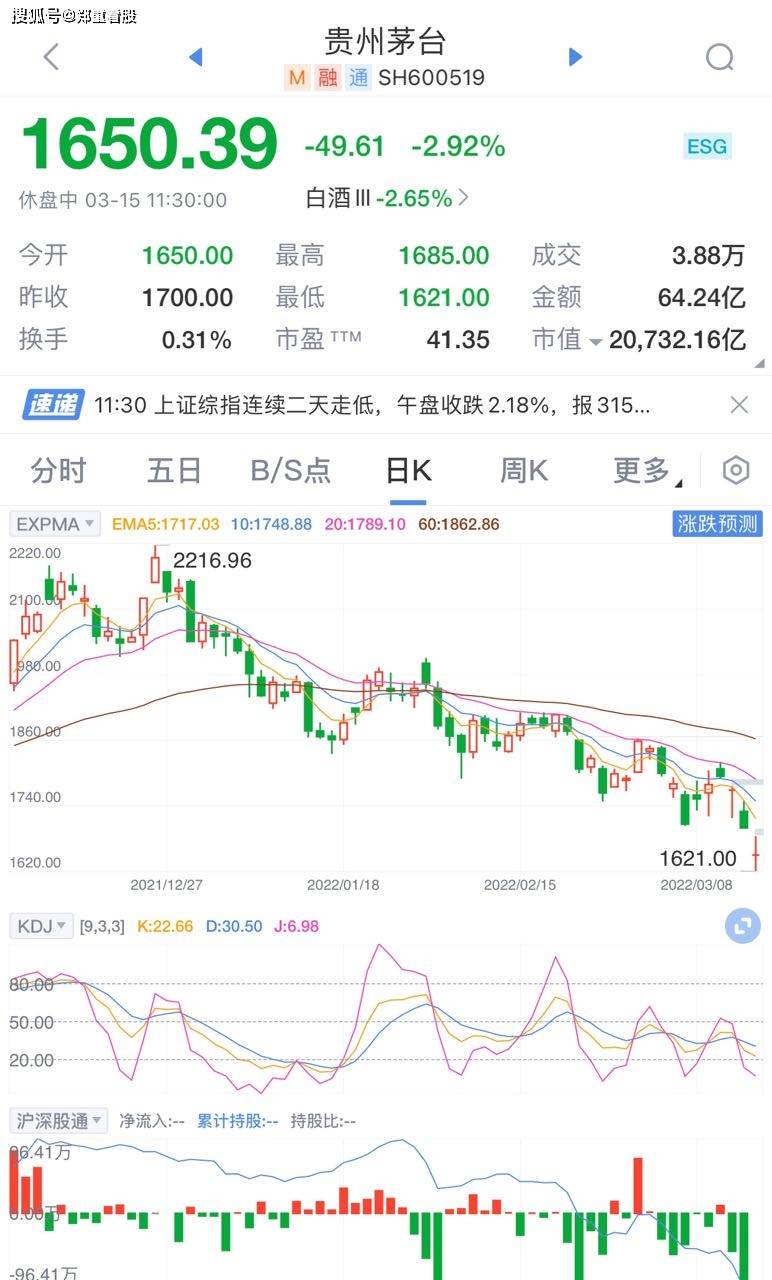Switch to the 分时 chart tab
Screen dimensions: 772x1280
pyautogui.click(x=58, y=470)
